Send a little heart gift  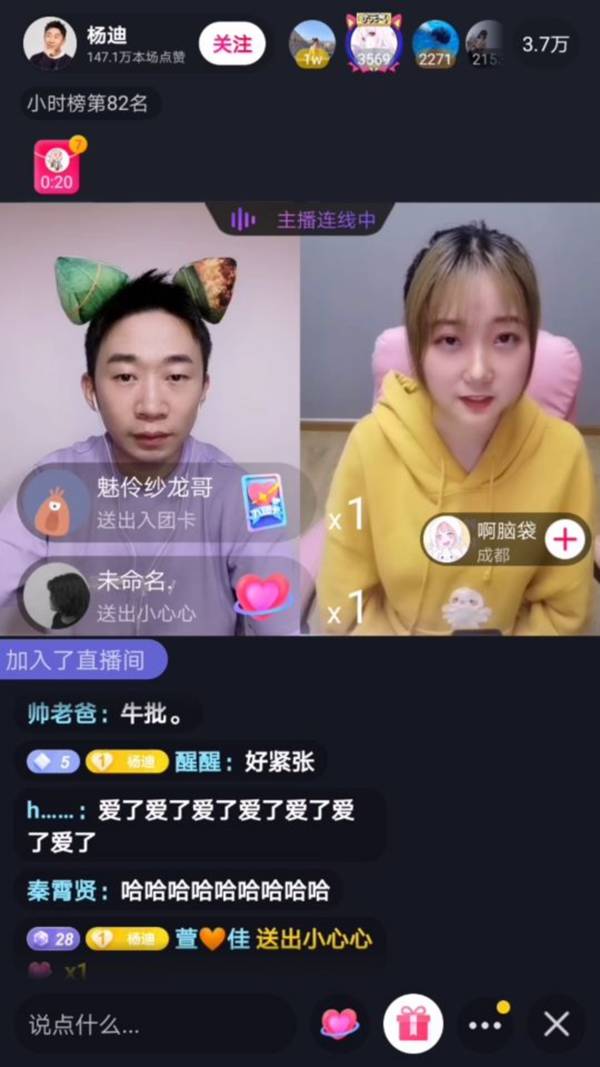tap(340, 1024)
